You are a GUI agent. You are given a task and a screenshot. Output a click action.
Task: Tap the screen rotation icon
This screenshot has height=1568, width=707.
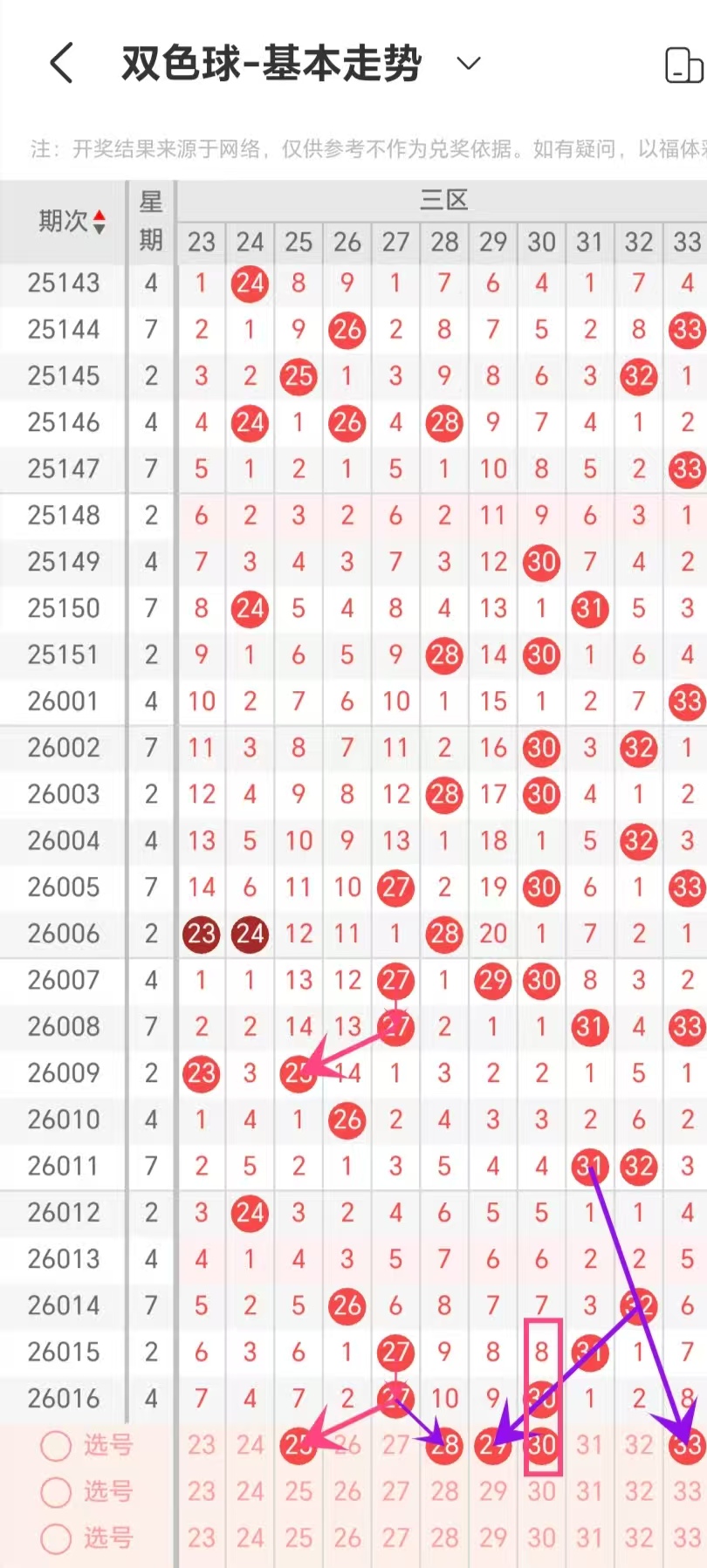coord(683,65)
